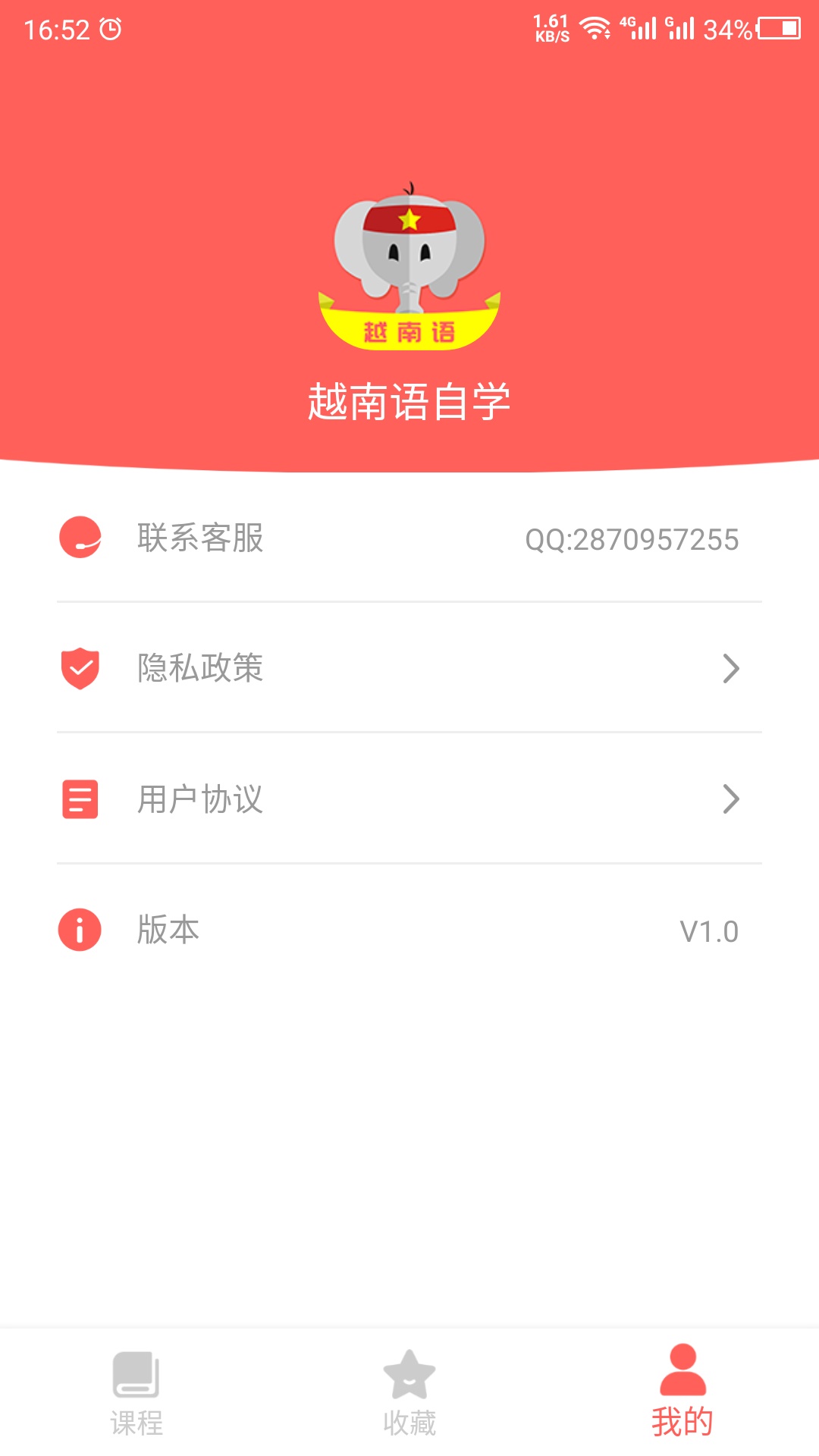Viewport: 819px width, 1456px height.
Task: Click the user agreement document icon
Action: point(78,799)
